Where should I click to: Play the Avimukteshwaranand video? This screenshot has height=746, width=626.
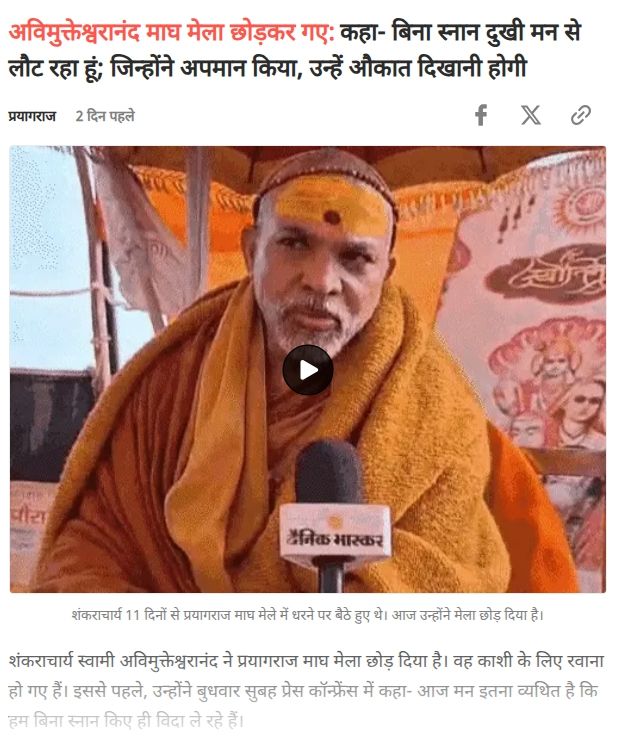click(x=308, y=370)
